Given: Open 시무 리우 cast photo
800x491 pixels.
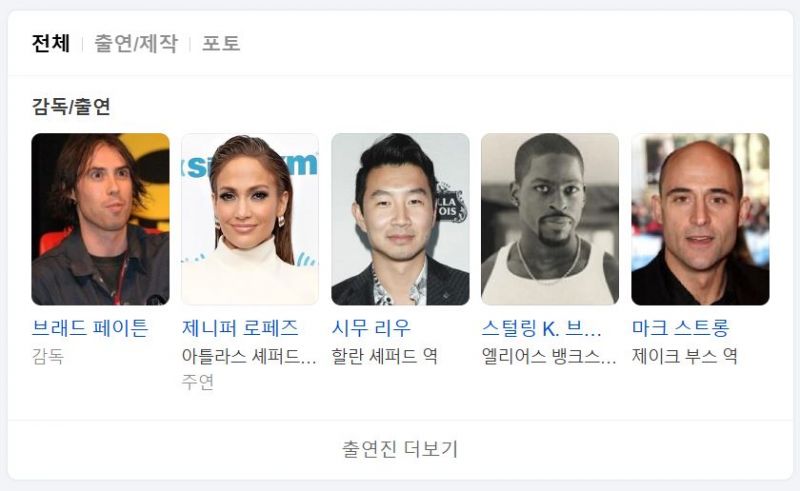Looking at the screenshot, I should [x=400, y=219].
